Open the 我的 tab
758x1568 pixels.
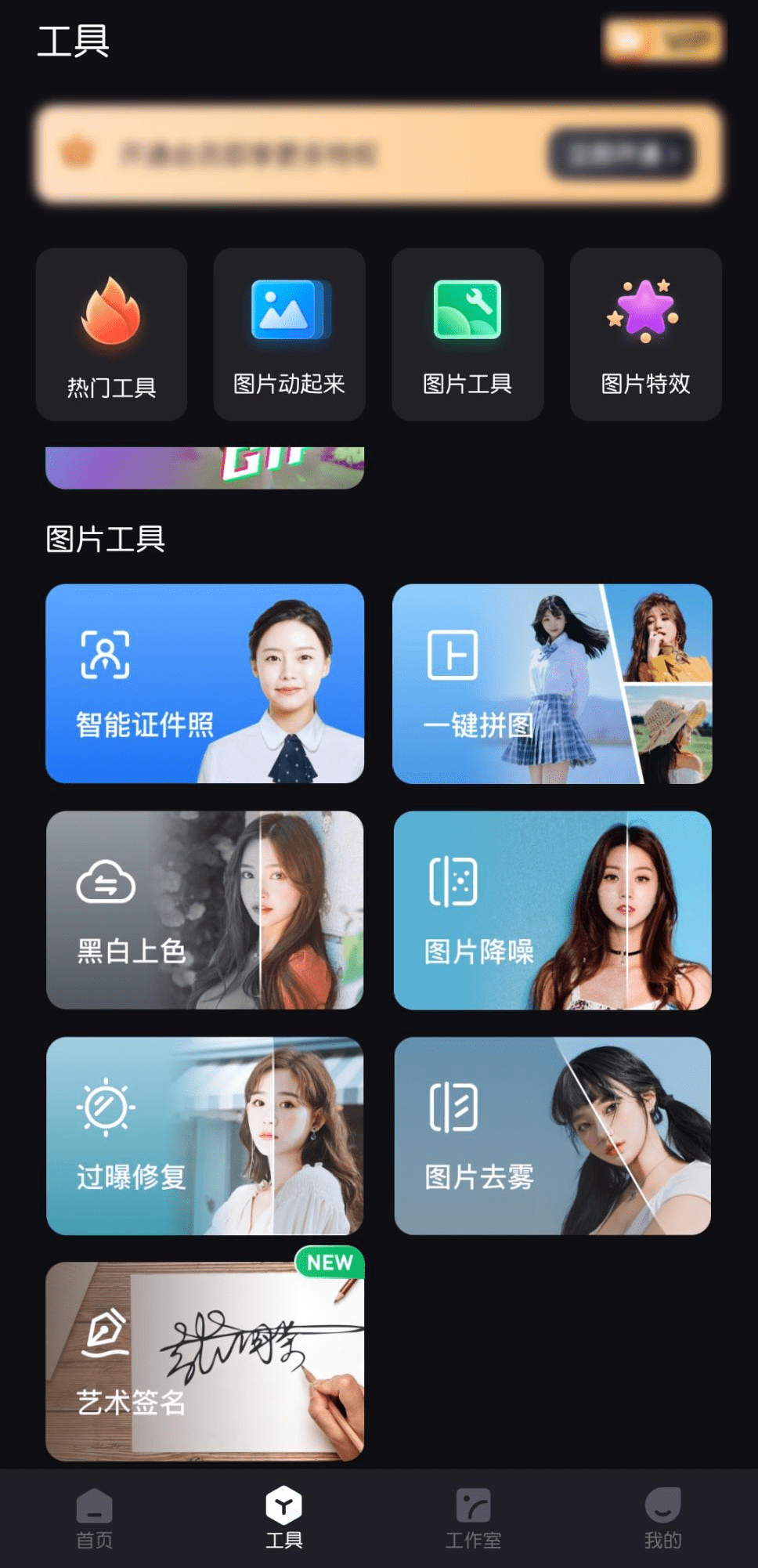coord(662,1518)
